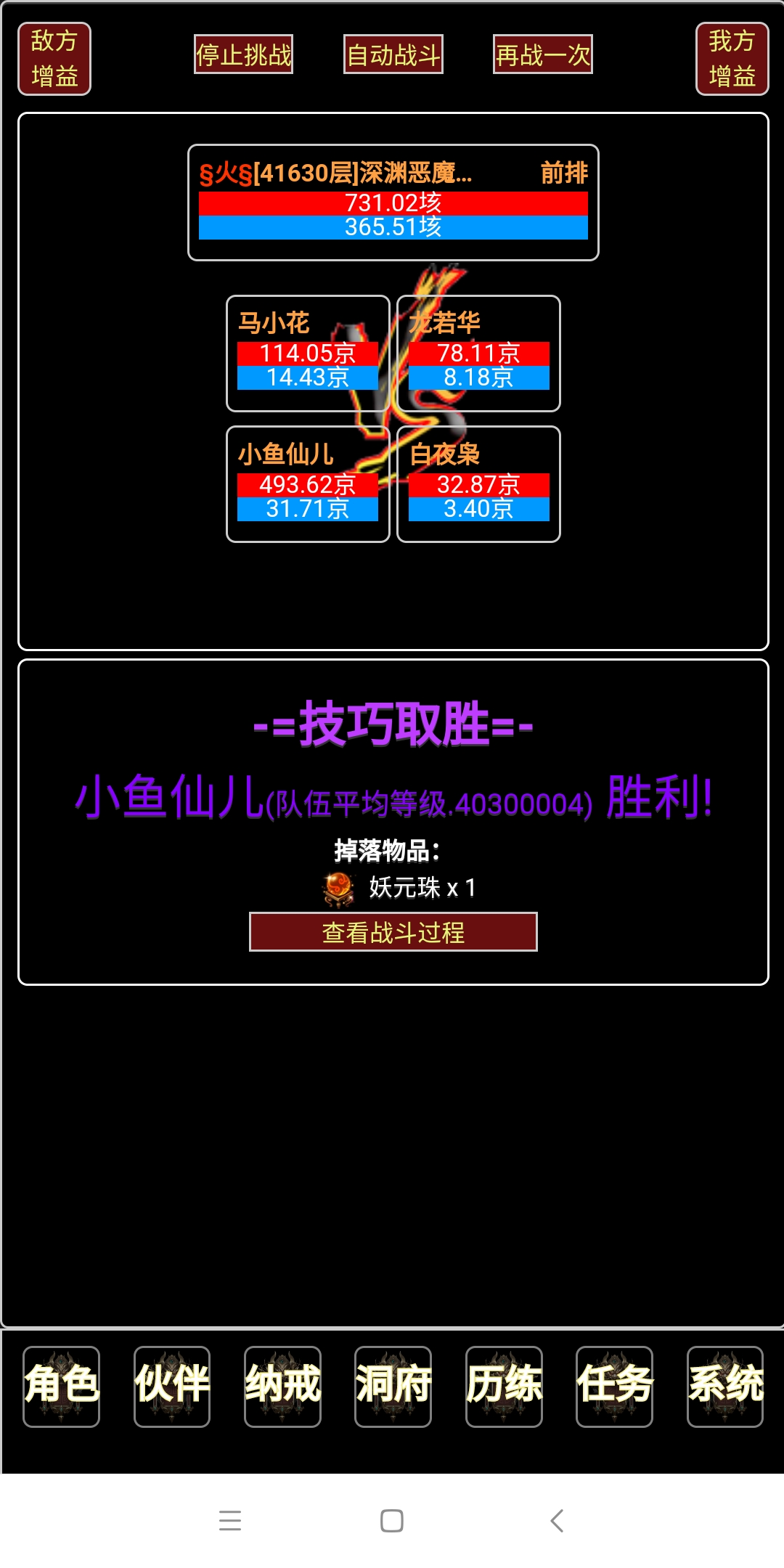This screenshot has height=1568, width=784.
Task: Select the 深渊恶魔 enemy card
Action: pos(393,203)
